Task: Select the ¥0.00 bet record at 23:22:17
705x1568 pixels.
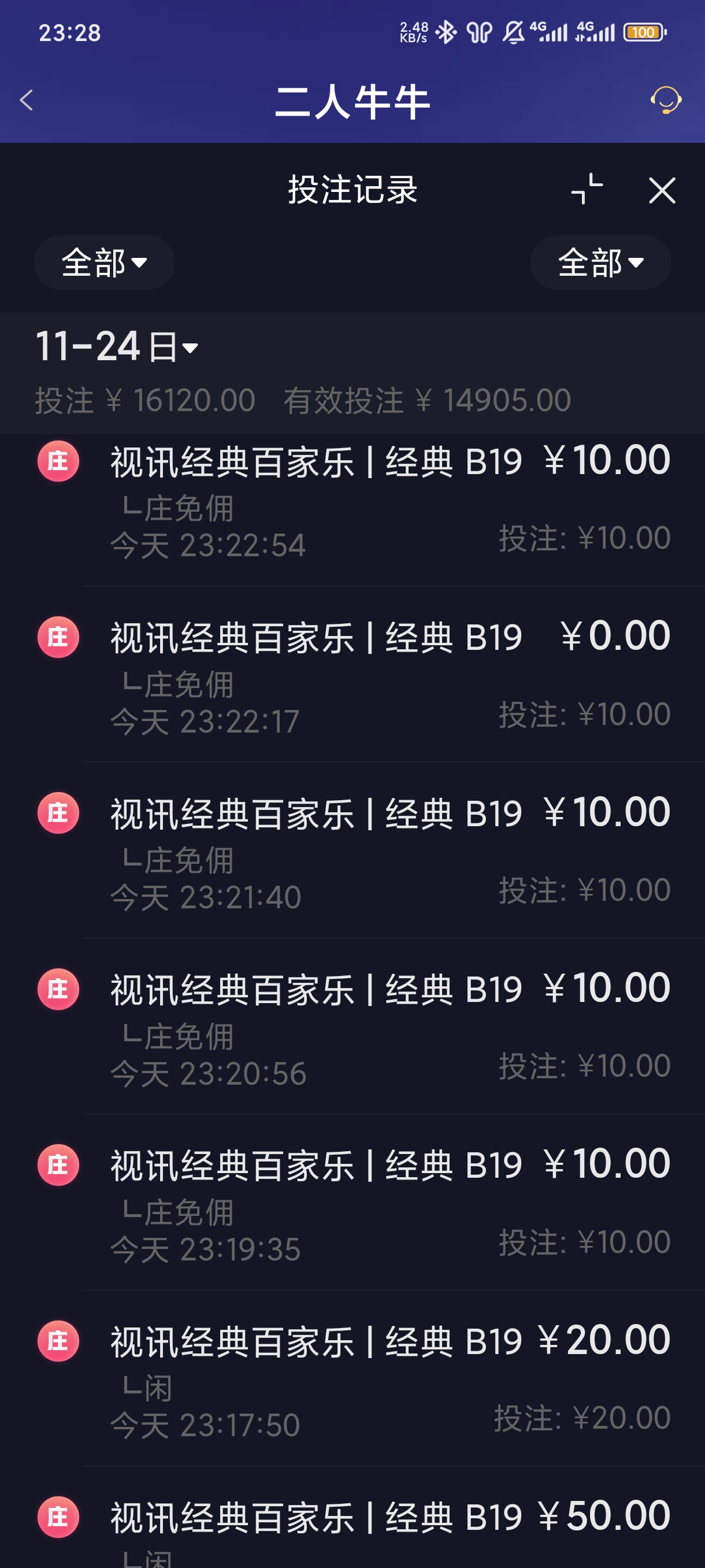Action: pyautogui.click(x=353, y=676)
